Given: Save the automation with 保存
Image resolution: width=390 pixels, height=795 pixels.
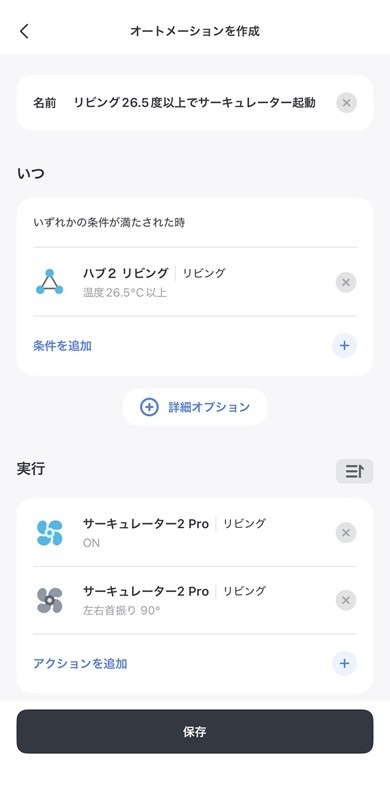Looking at the screenshot, I should coord(195,731).
